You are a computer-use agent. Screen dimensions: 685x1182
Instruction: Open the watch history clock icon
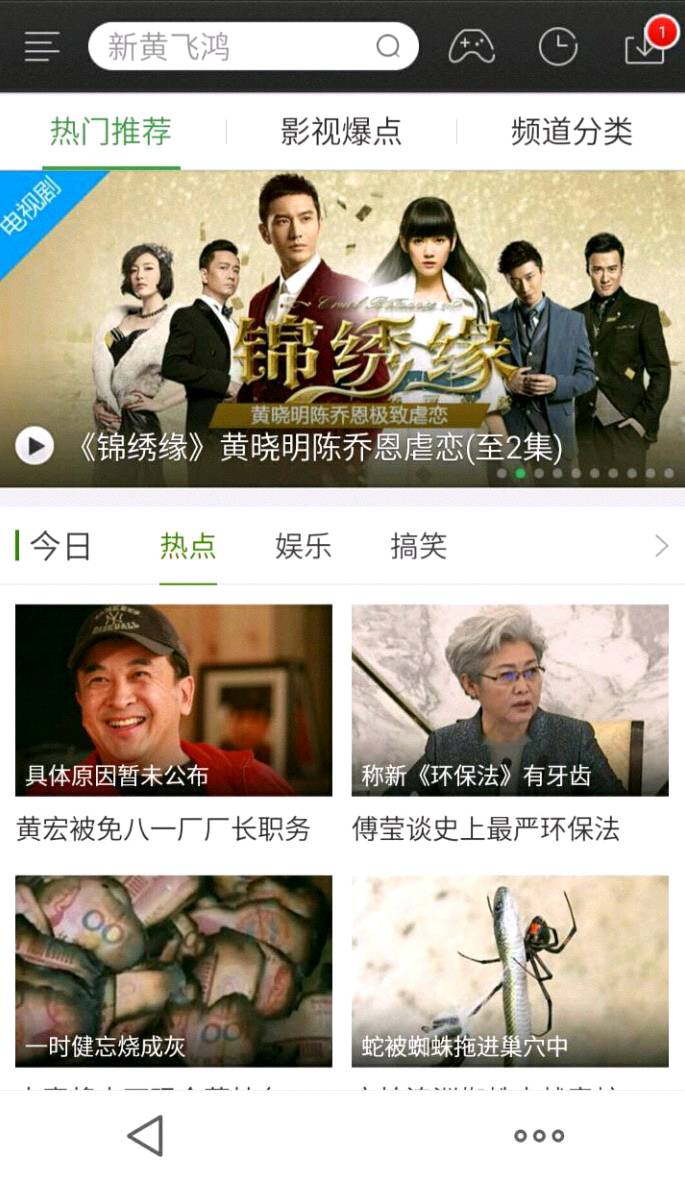click(557, 46)
